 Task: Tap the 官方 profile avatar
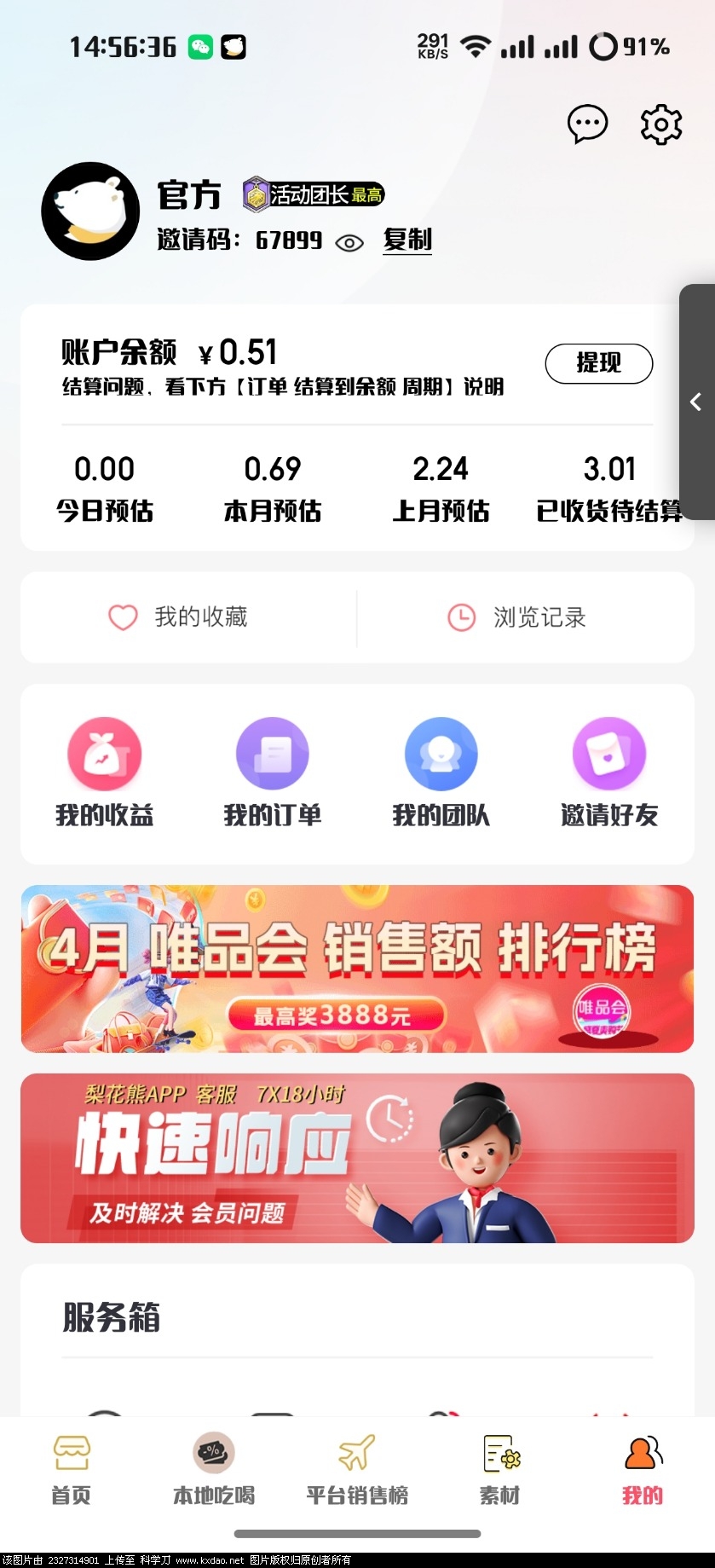coord(91,211)
